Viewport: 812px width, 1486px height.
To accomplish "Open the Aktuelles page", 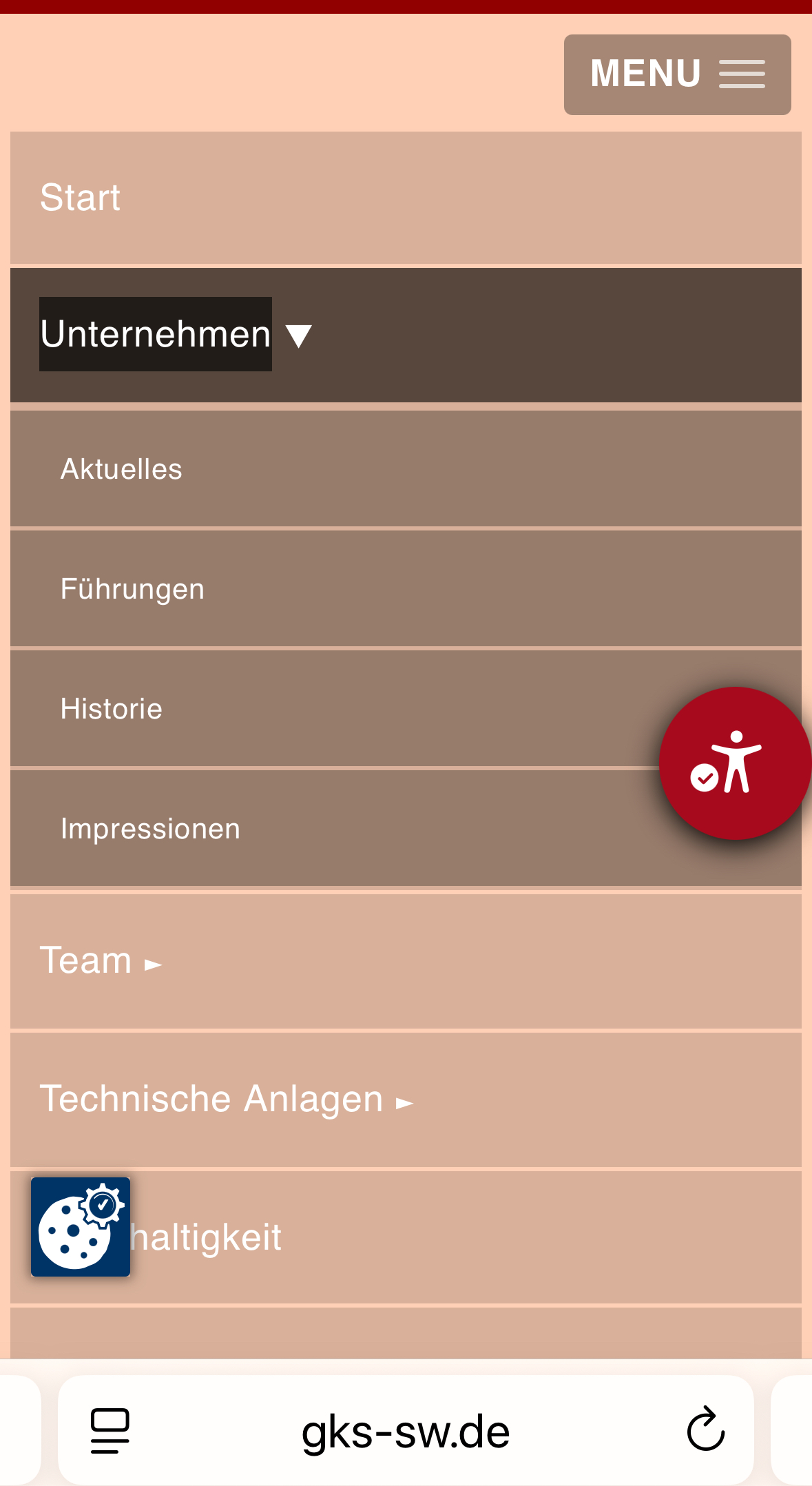I will [x=122, y=469].
